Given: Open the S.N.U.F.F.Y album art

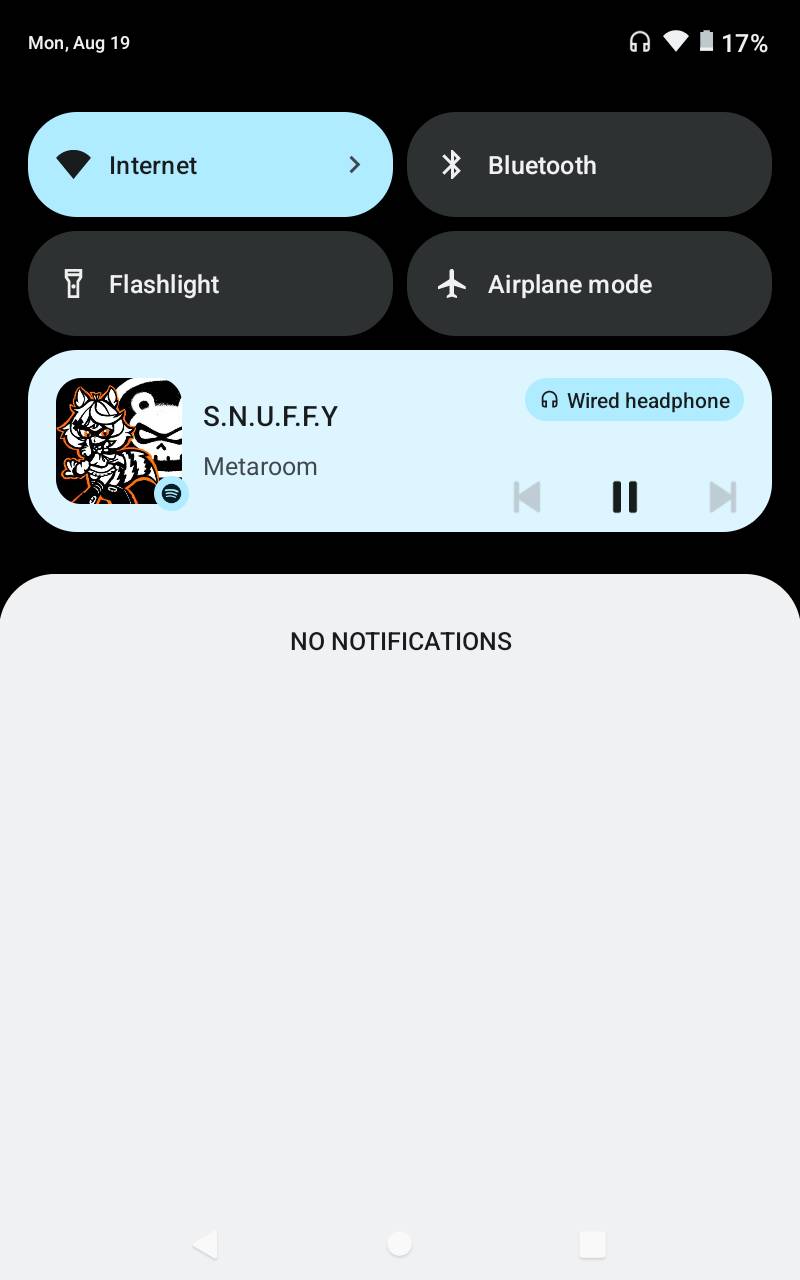Looking at the screenshot, I should coord(119,441).
